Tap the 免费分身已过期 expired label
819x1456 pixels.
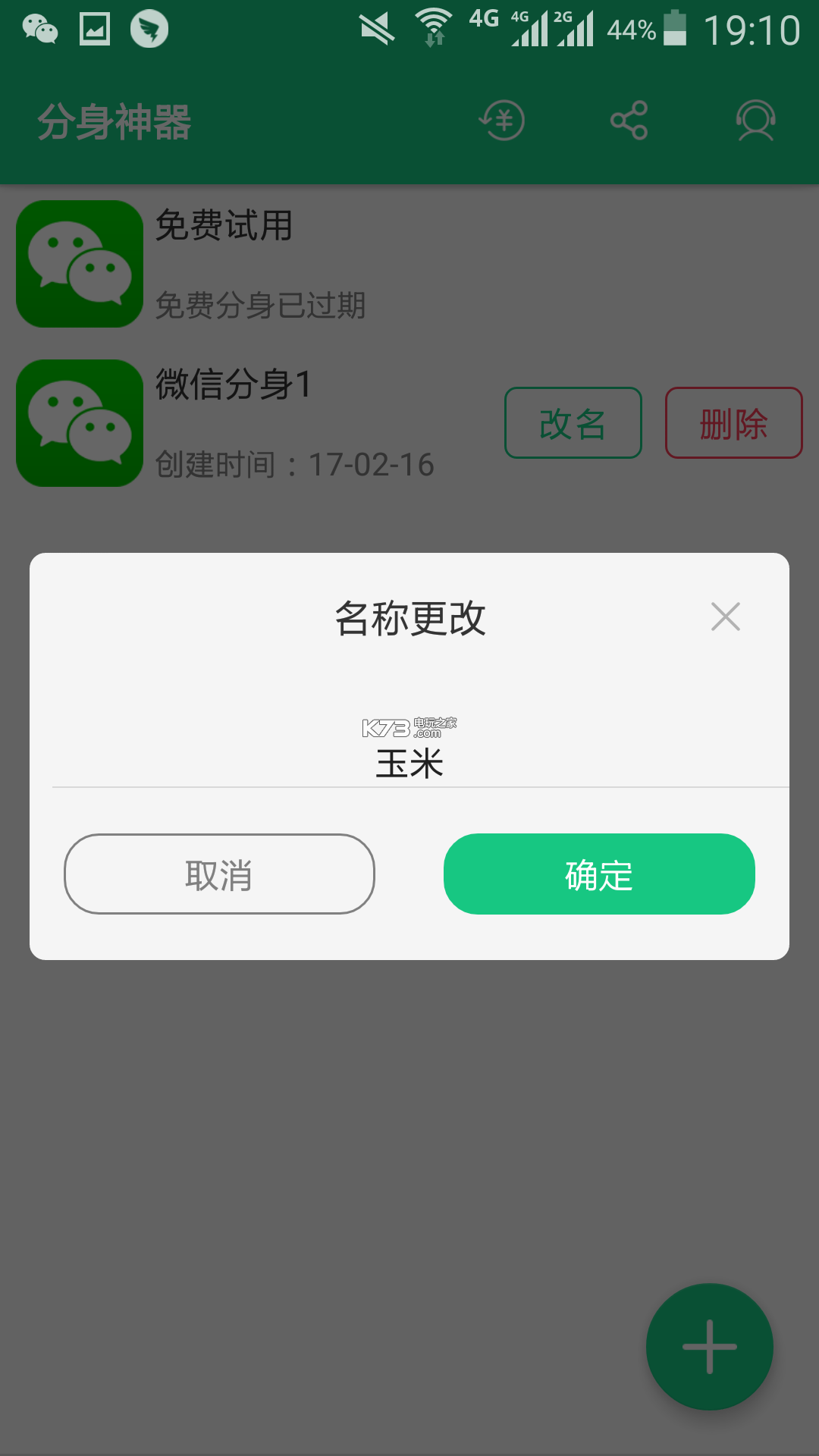pos(260,306)
